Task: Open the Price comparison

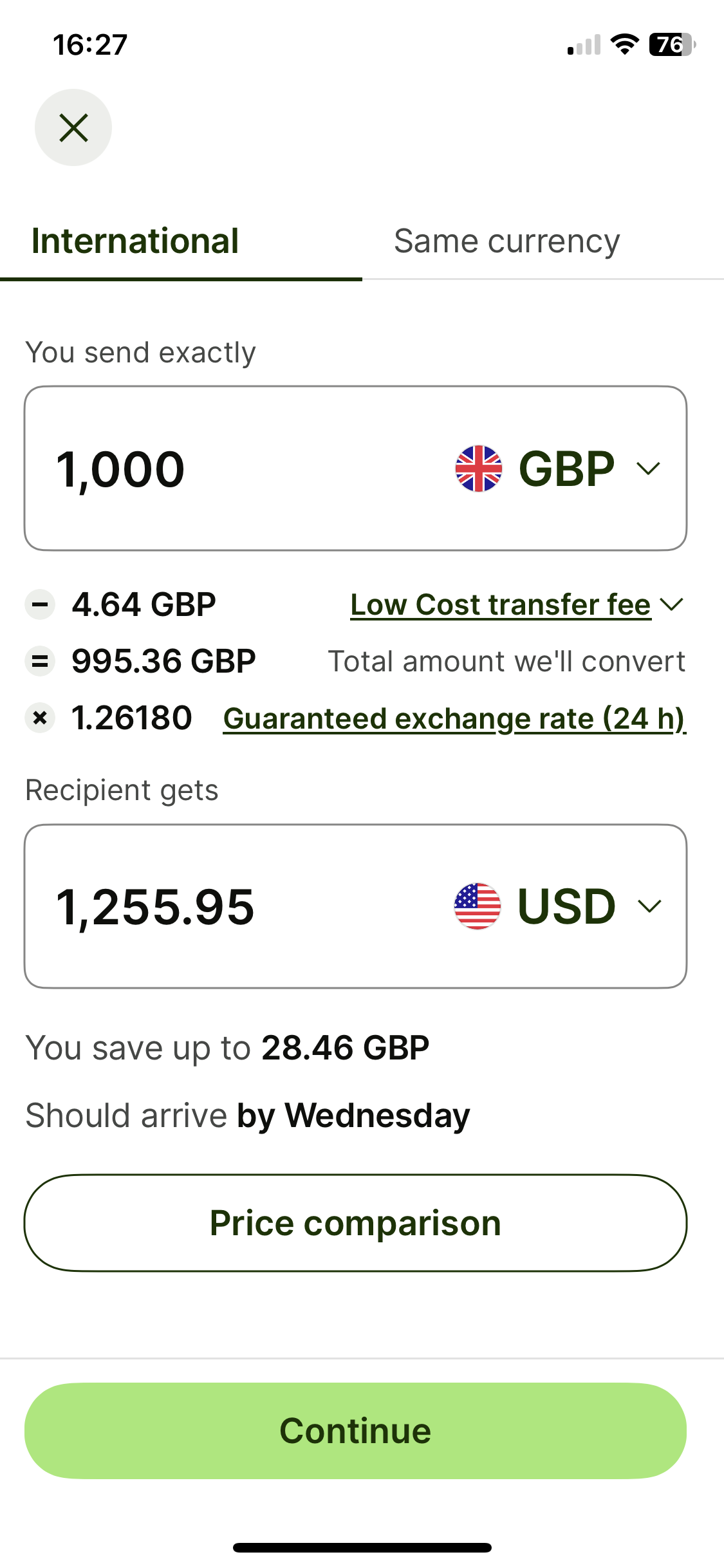Action: click(355, 1223)
